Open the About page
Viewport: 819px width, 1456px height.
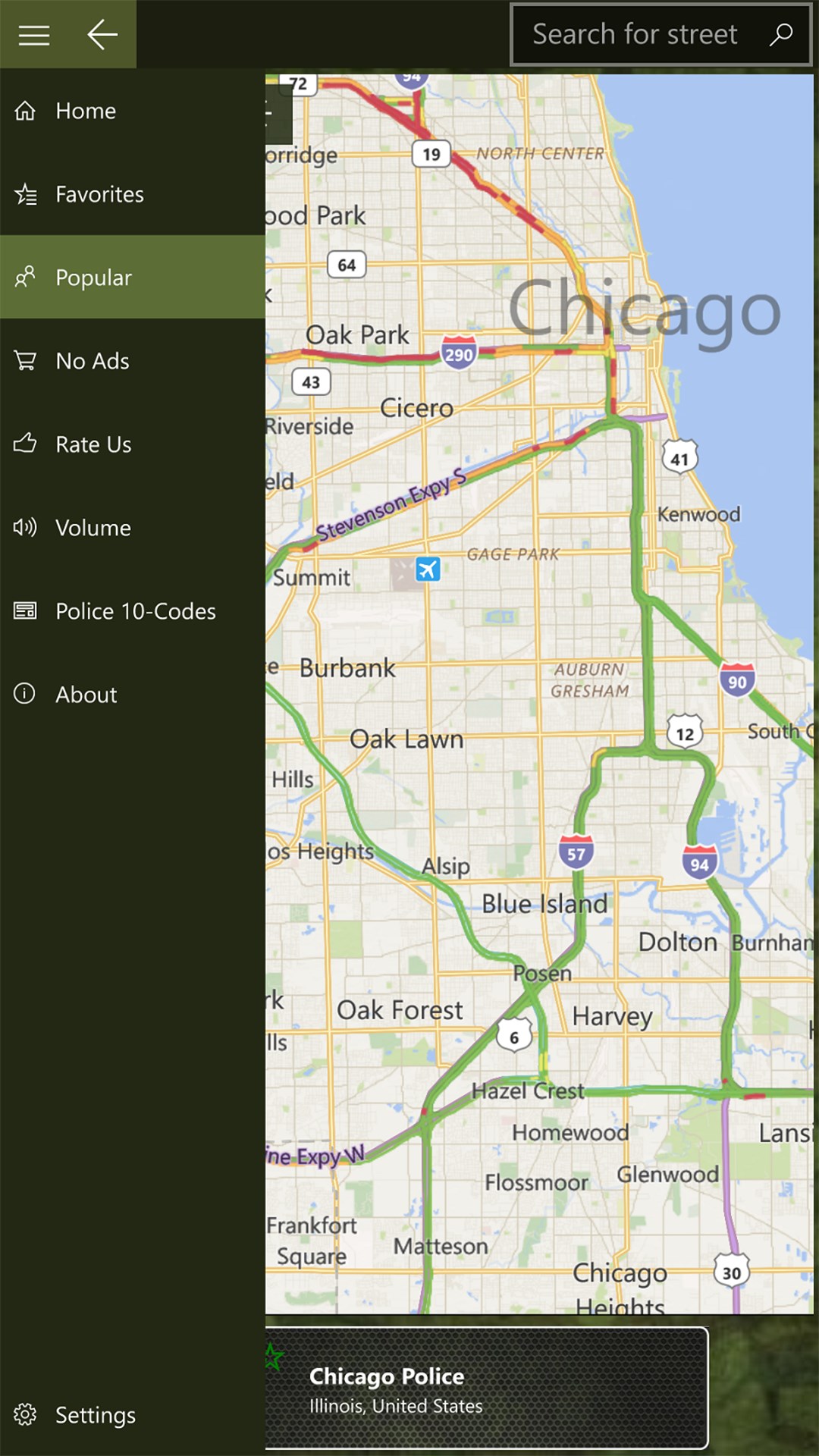[86, 695]
